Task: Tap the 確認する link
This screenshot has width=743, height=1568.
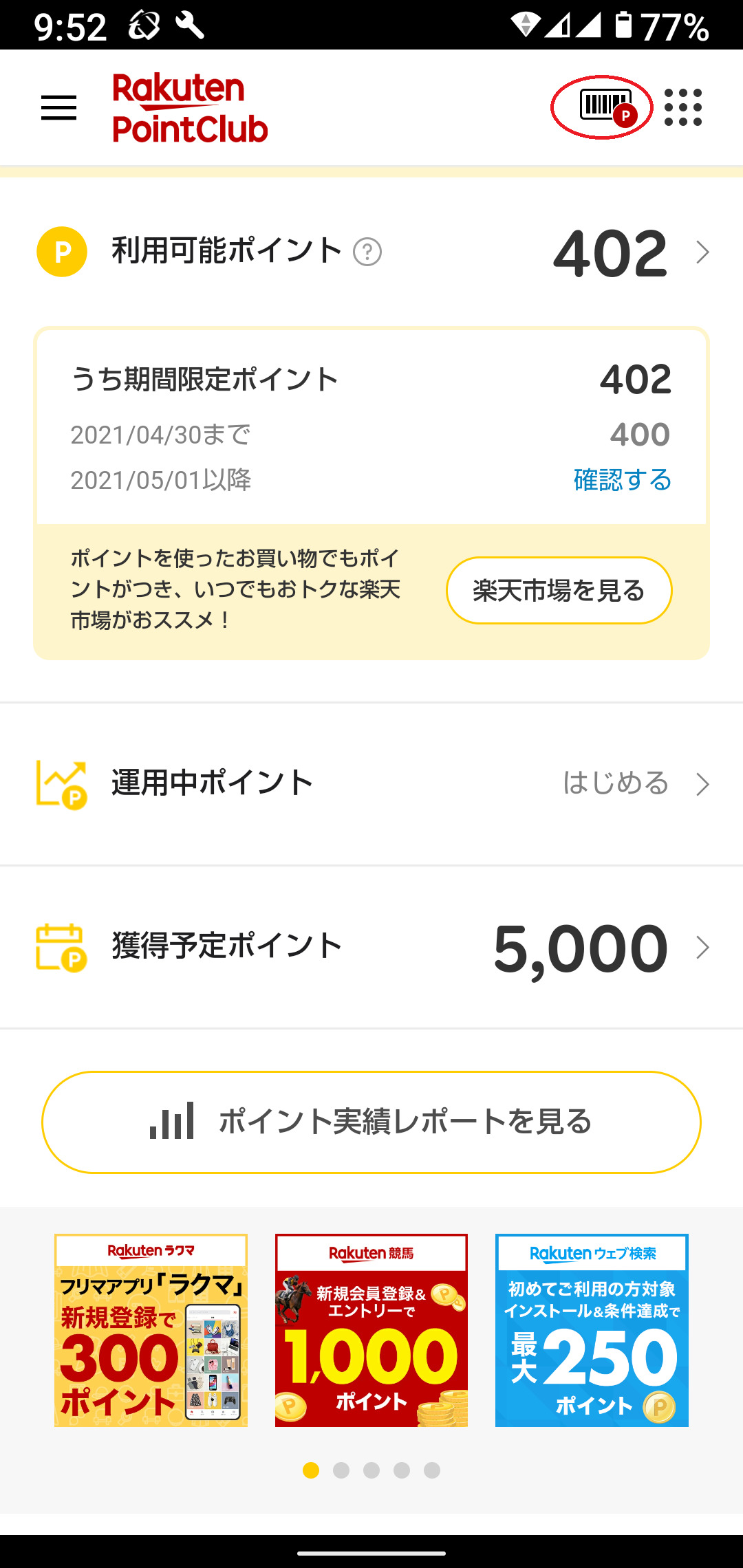Action: pyautogui.click(x=622, y=480)
